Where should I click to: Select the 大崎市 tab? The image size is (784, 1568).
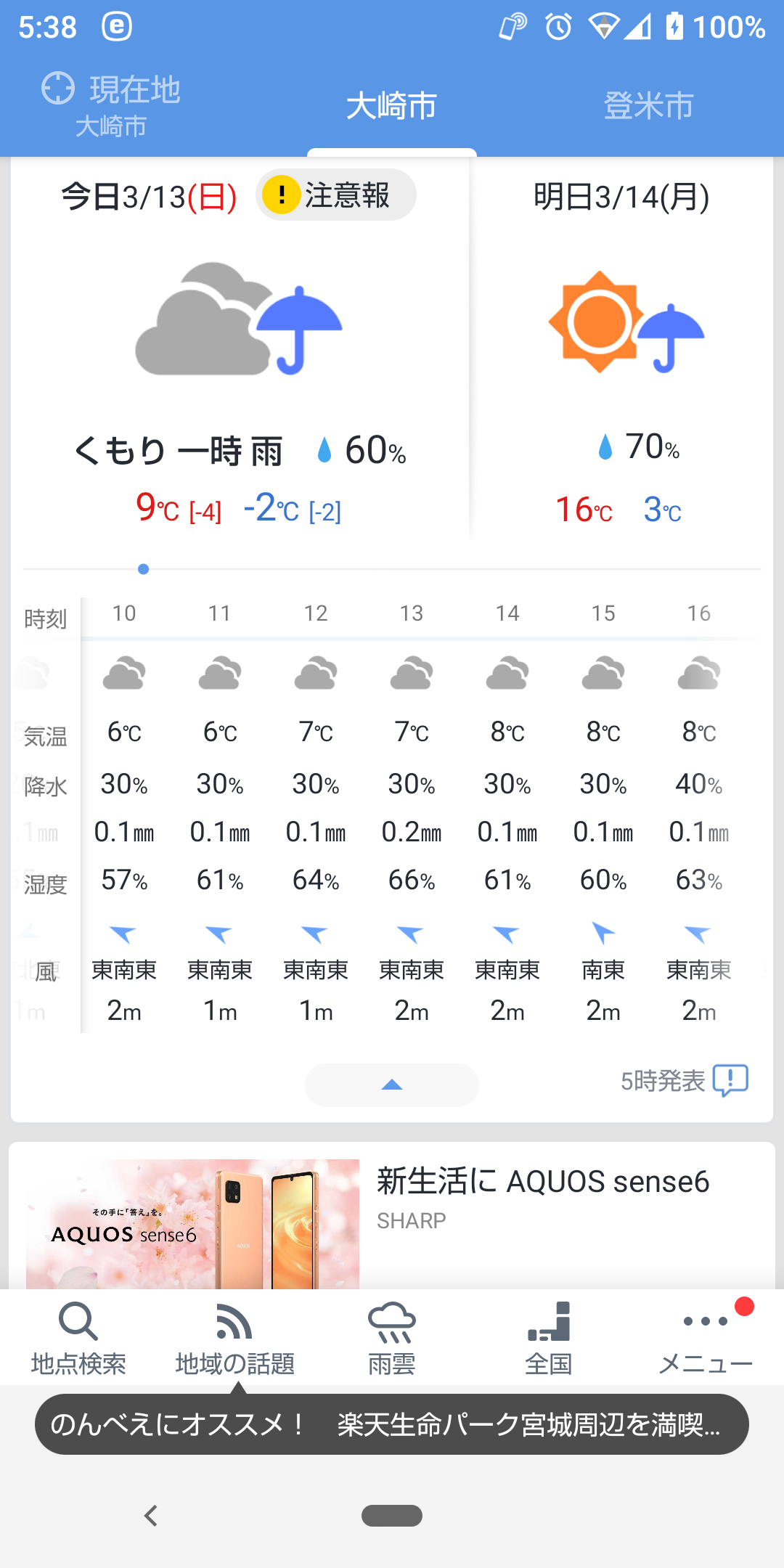(391, 106)
